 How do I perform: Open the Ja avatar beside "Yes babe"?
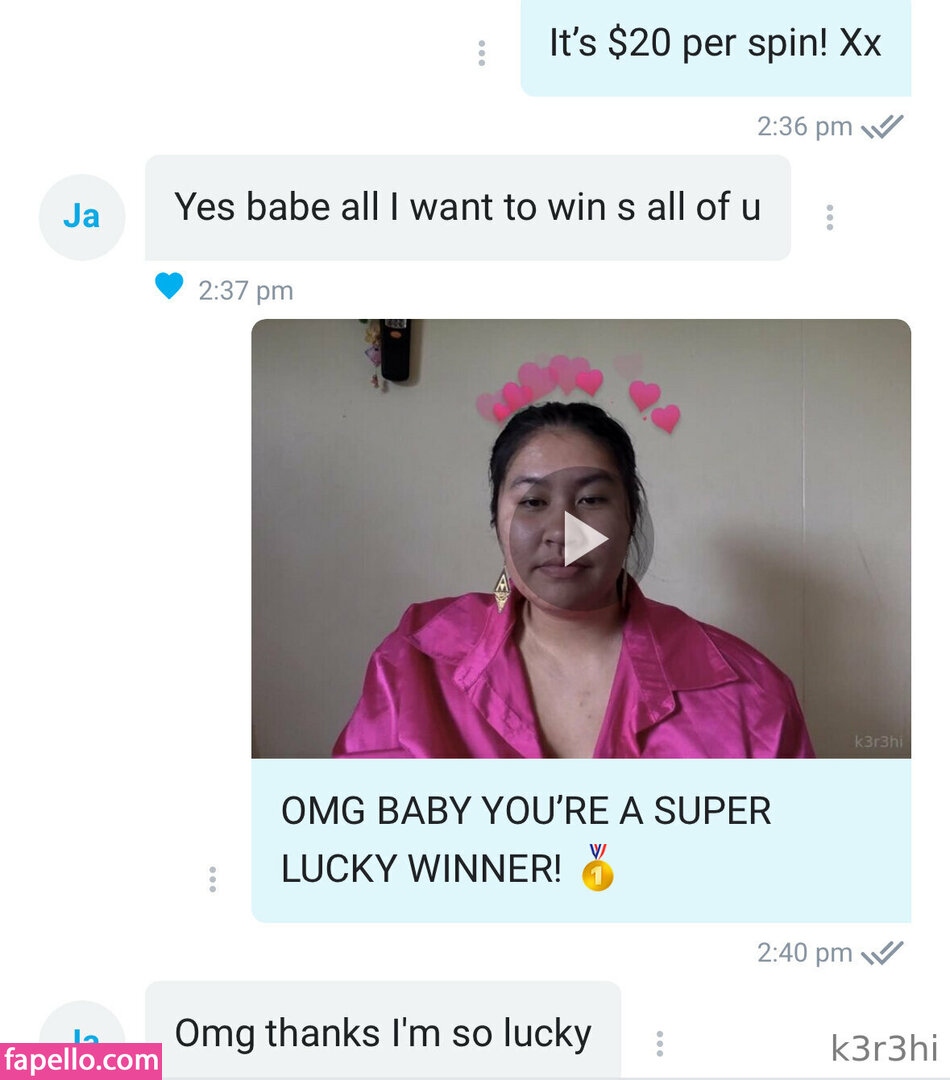81,217
